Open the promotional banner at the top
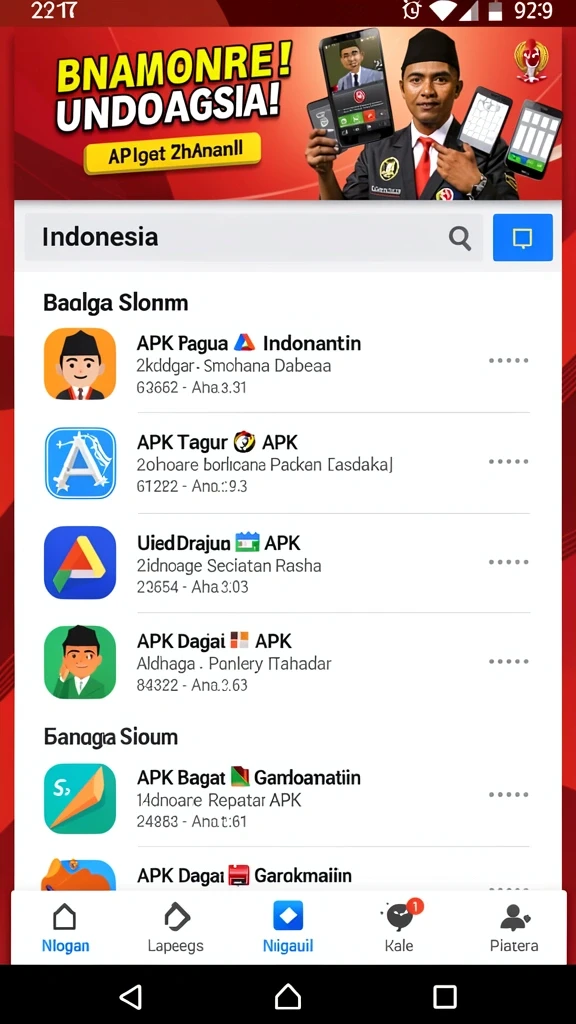This screenshot has height=1024, width=576. (287, 114)
